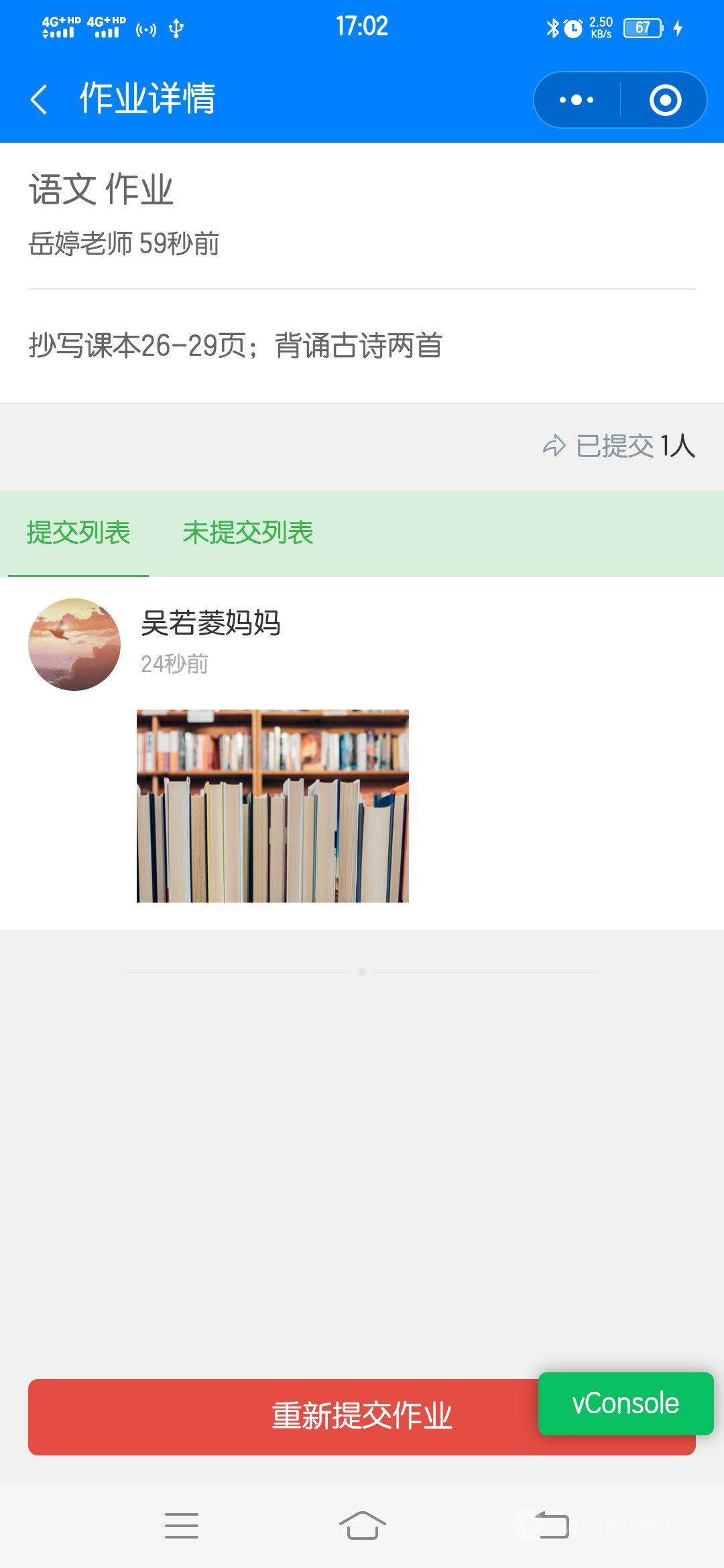Tap 吴若菱妈妈's avatar

[x=74, y=644]
